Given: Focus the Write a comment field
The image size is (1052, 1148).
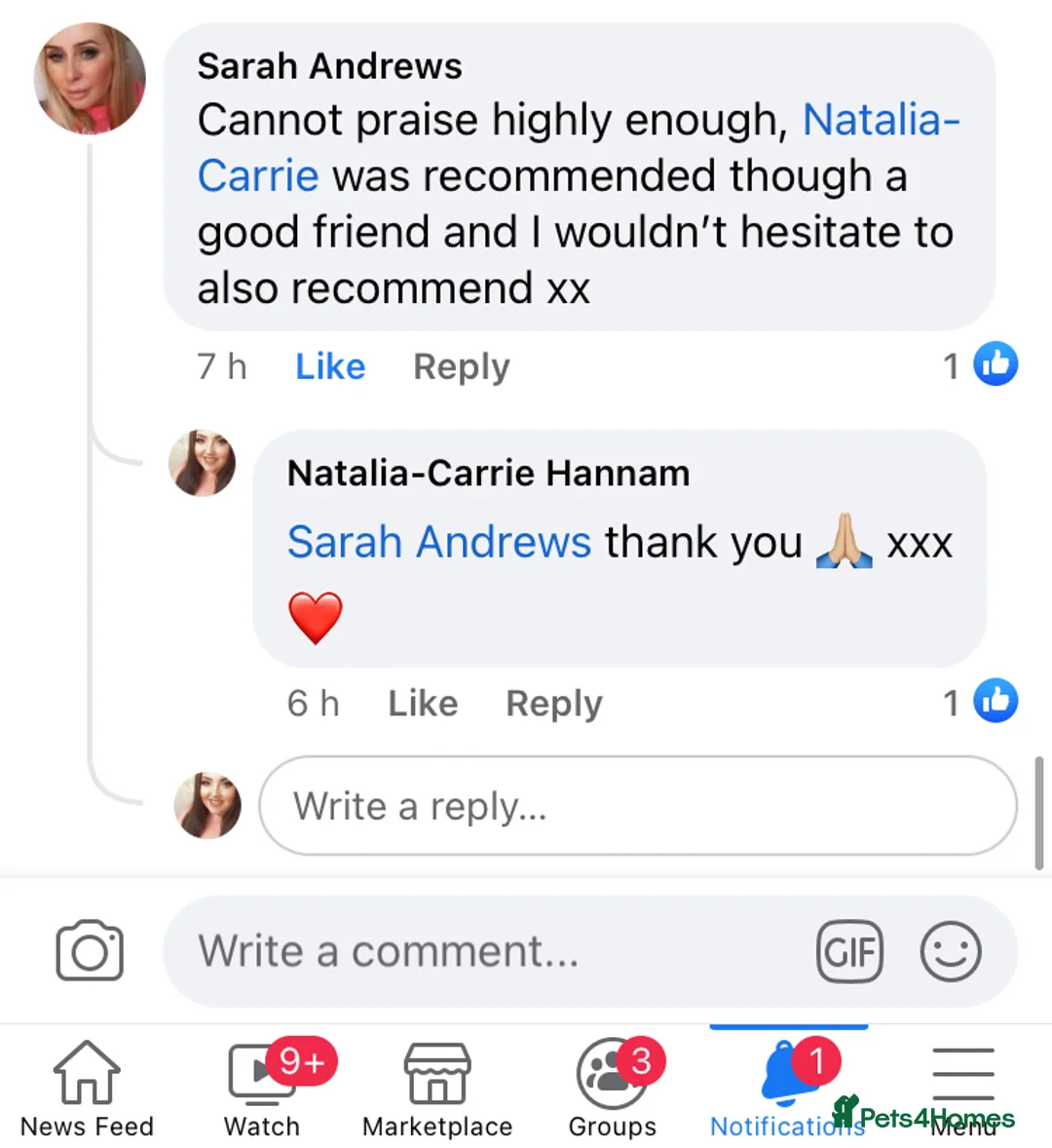Looking at the screenshot, I should coord(487,951).
